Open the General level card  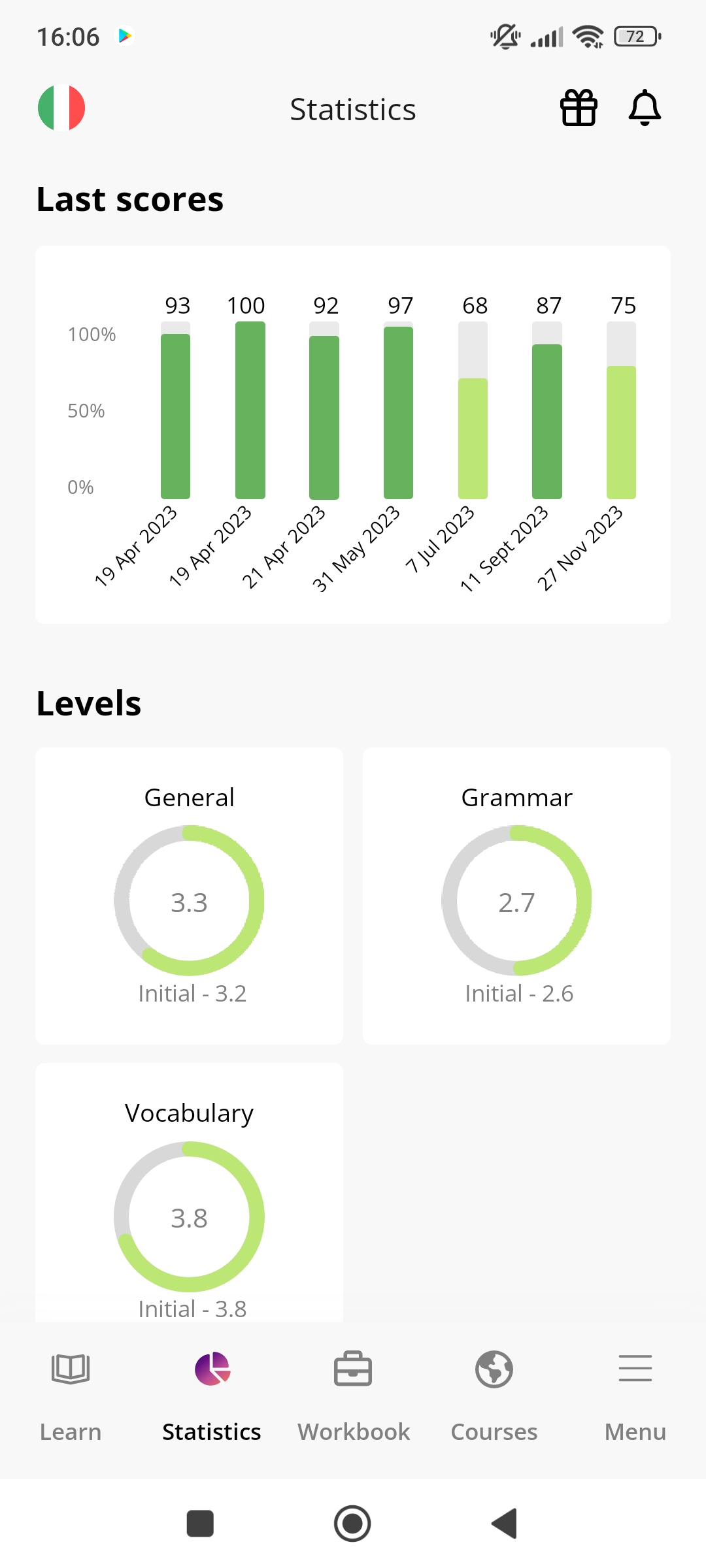click(x=189, y=896)
